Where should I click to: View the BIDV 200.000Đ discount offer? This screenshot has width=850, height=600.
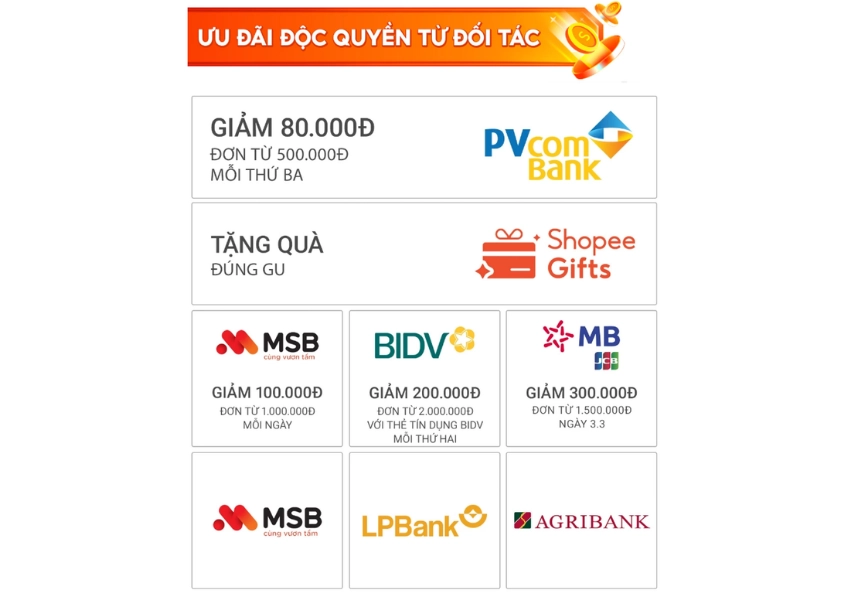(424, 379)
